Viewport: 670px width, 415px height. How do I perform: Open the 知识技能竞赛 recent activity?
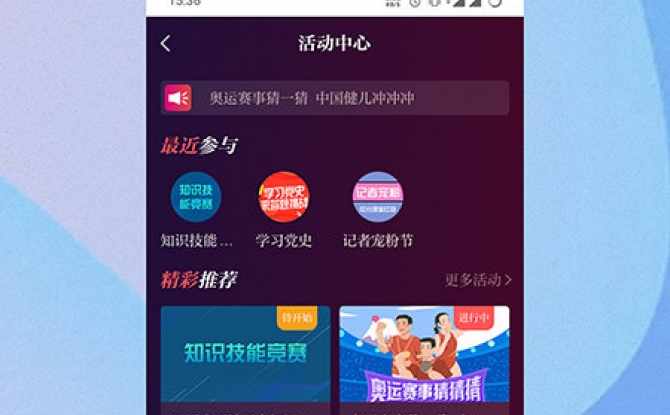[x=196, y=198]
